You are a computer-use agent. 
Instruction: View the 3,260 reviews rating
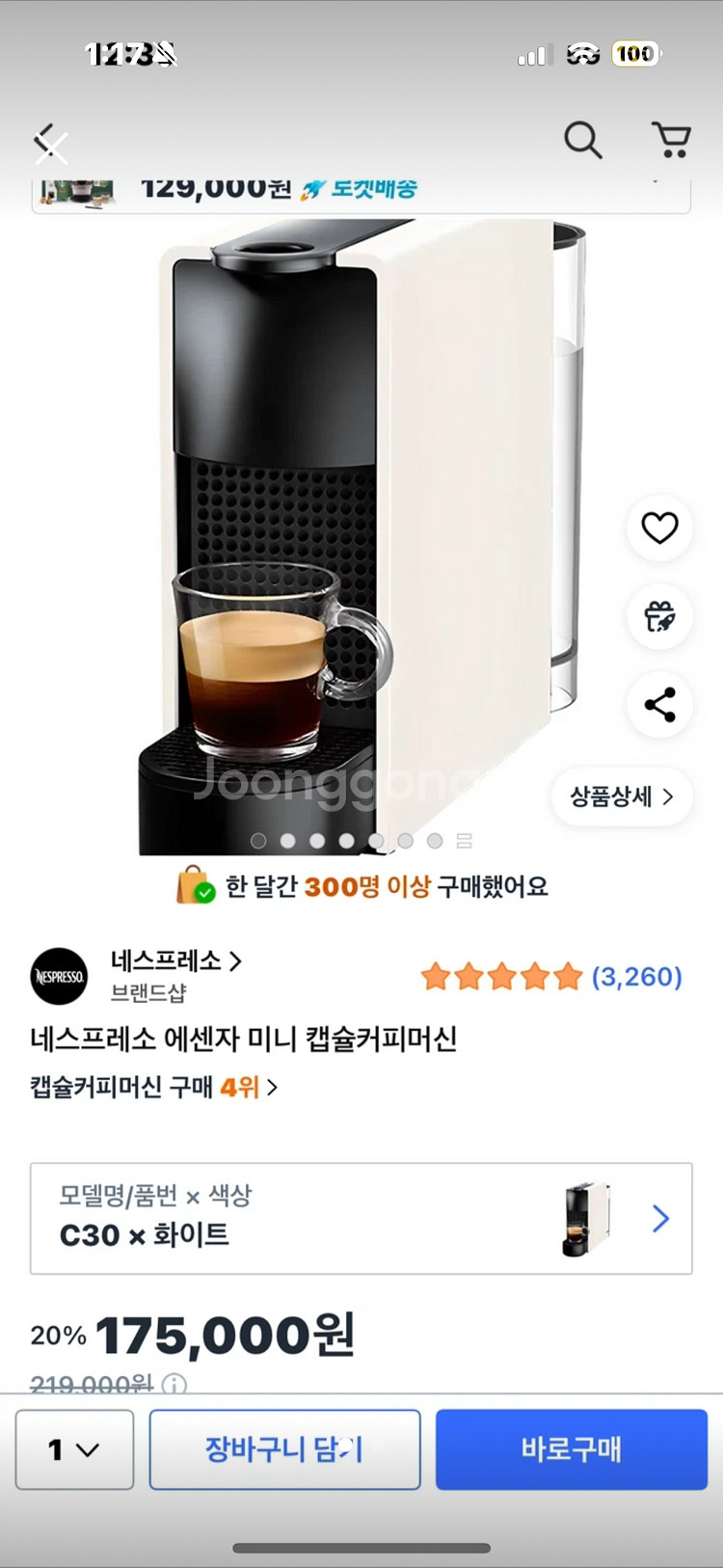[551, 977]
